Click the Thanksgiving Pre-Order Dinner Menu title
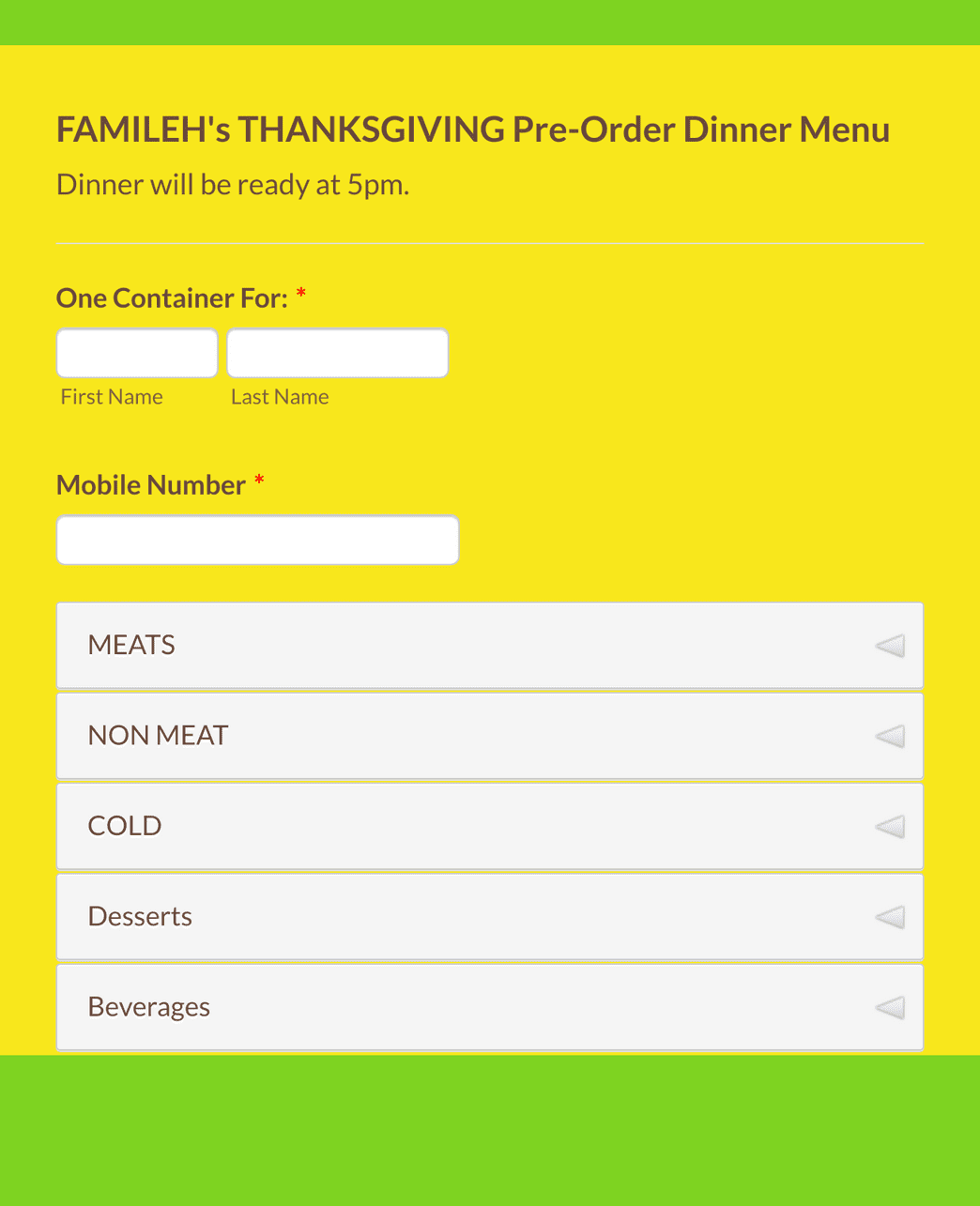 click(472, 130)
